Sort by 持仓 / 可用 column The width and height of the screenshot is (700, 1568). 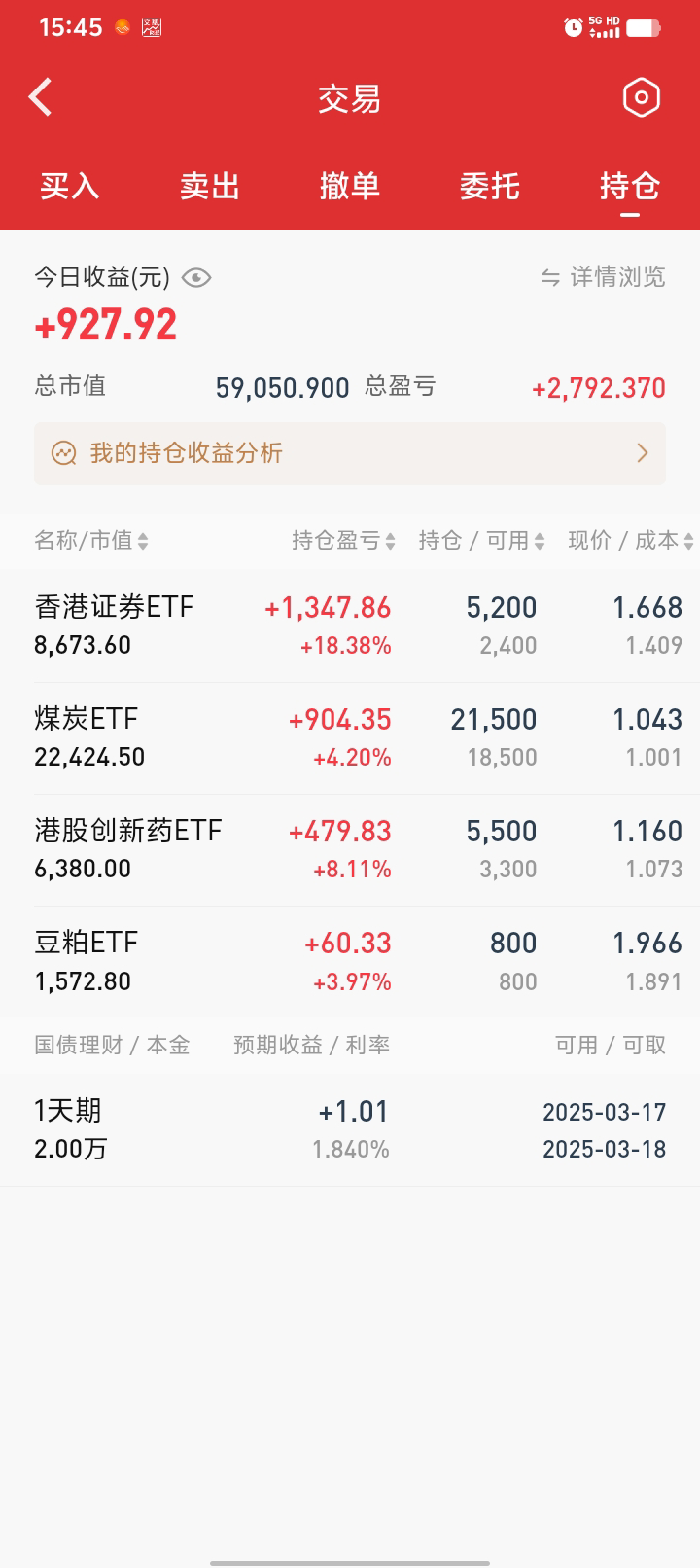[481, 541]
